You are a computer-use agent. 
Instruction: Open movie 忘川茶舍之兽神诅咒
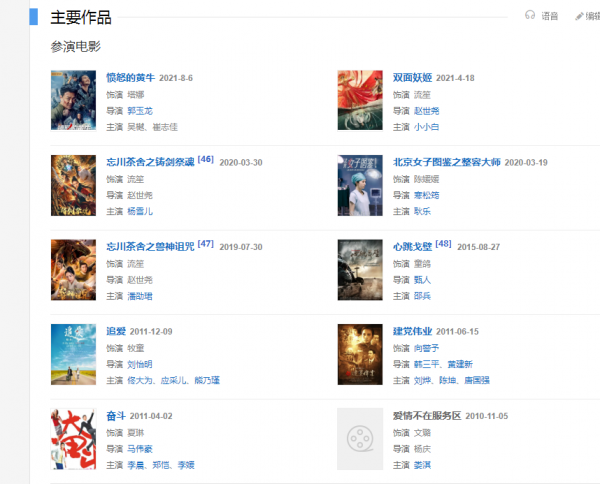(x=150, y=246)
